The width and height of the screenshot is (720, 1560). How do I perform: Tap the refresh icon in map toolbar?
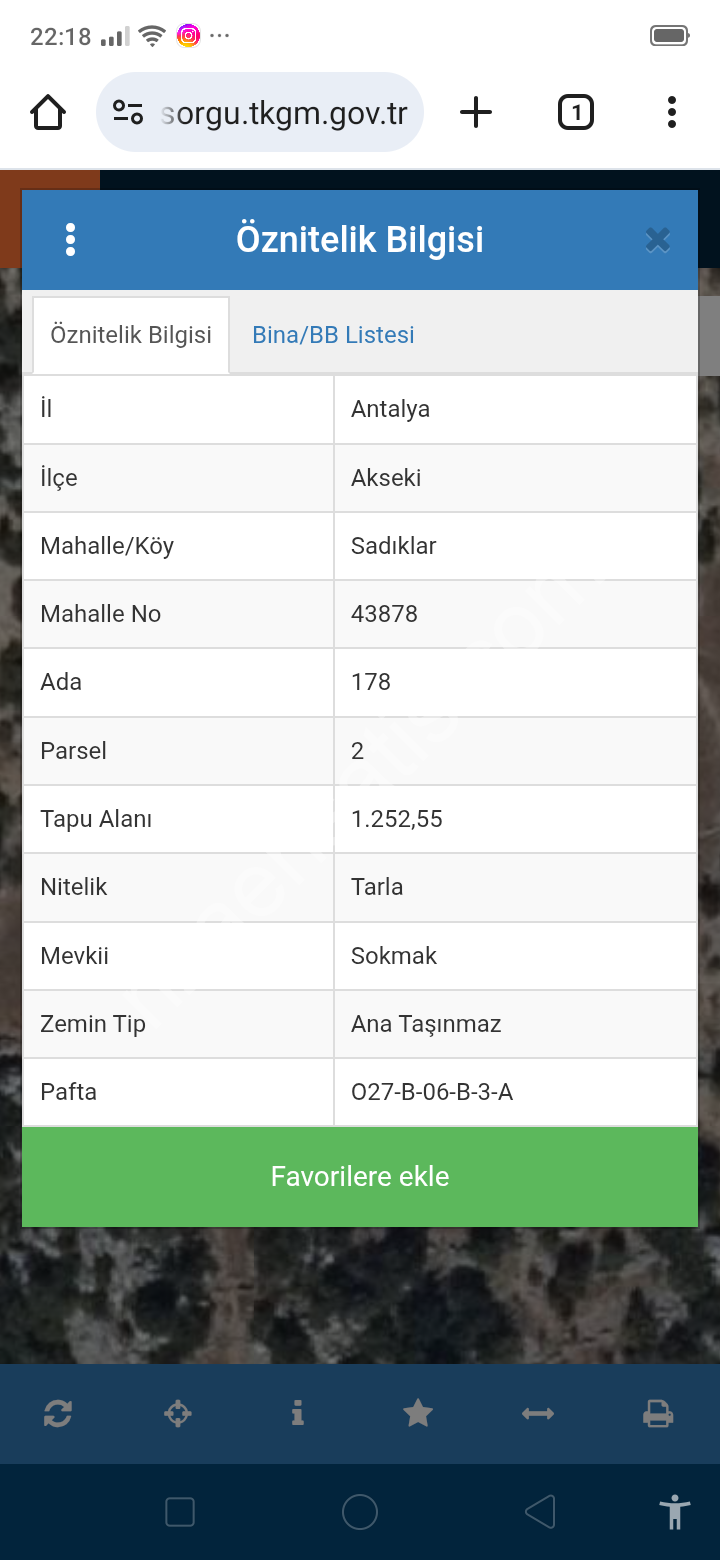pos(58,1413)
